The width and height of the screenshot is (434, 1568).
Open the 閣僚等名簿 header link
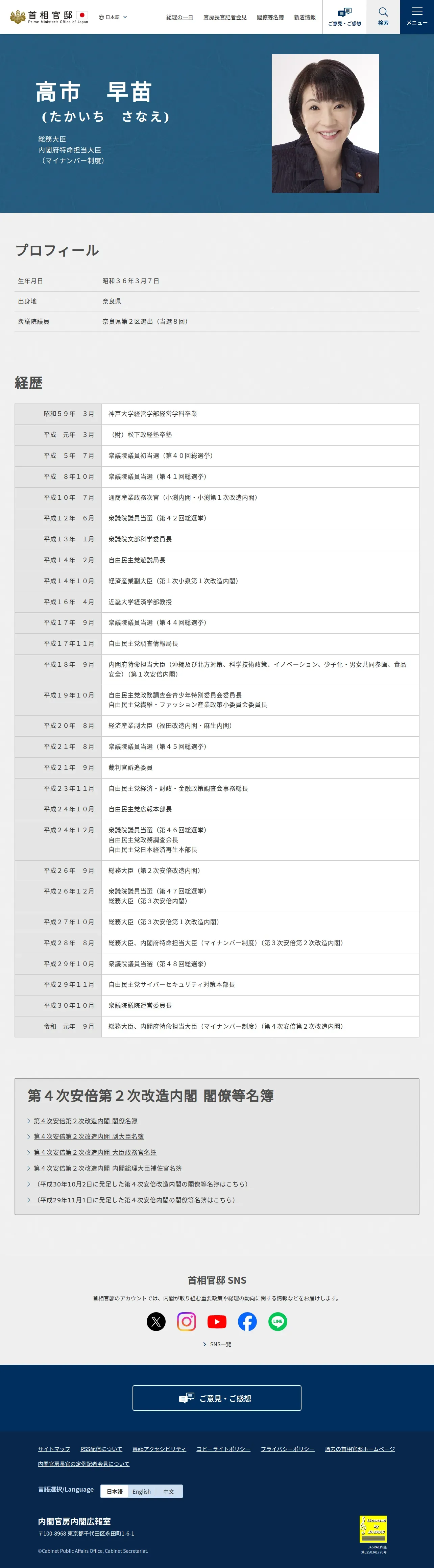click(270, 17)
